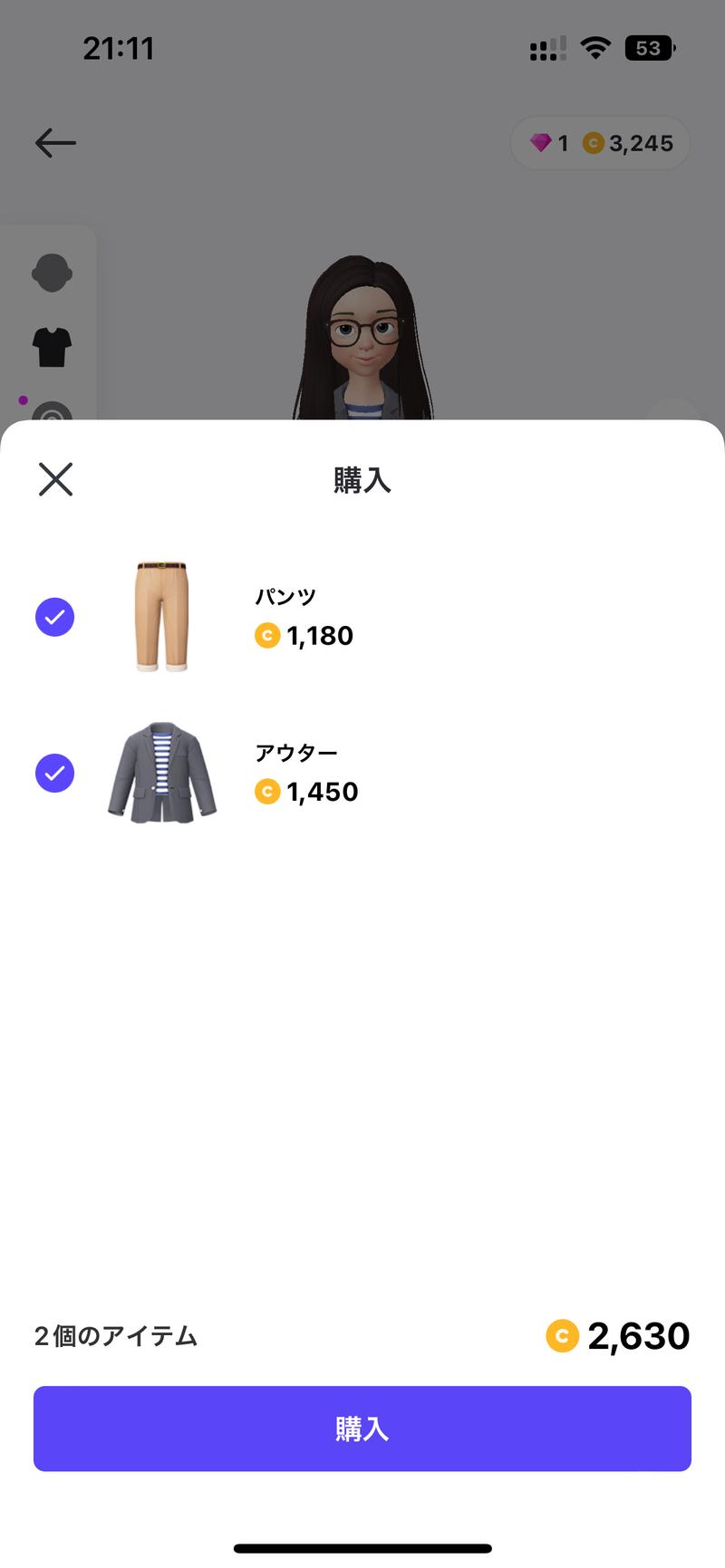Screen dimensions: 725x1568
Task: Open the category icon with notification dot
Action: pos(52,415)
